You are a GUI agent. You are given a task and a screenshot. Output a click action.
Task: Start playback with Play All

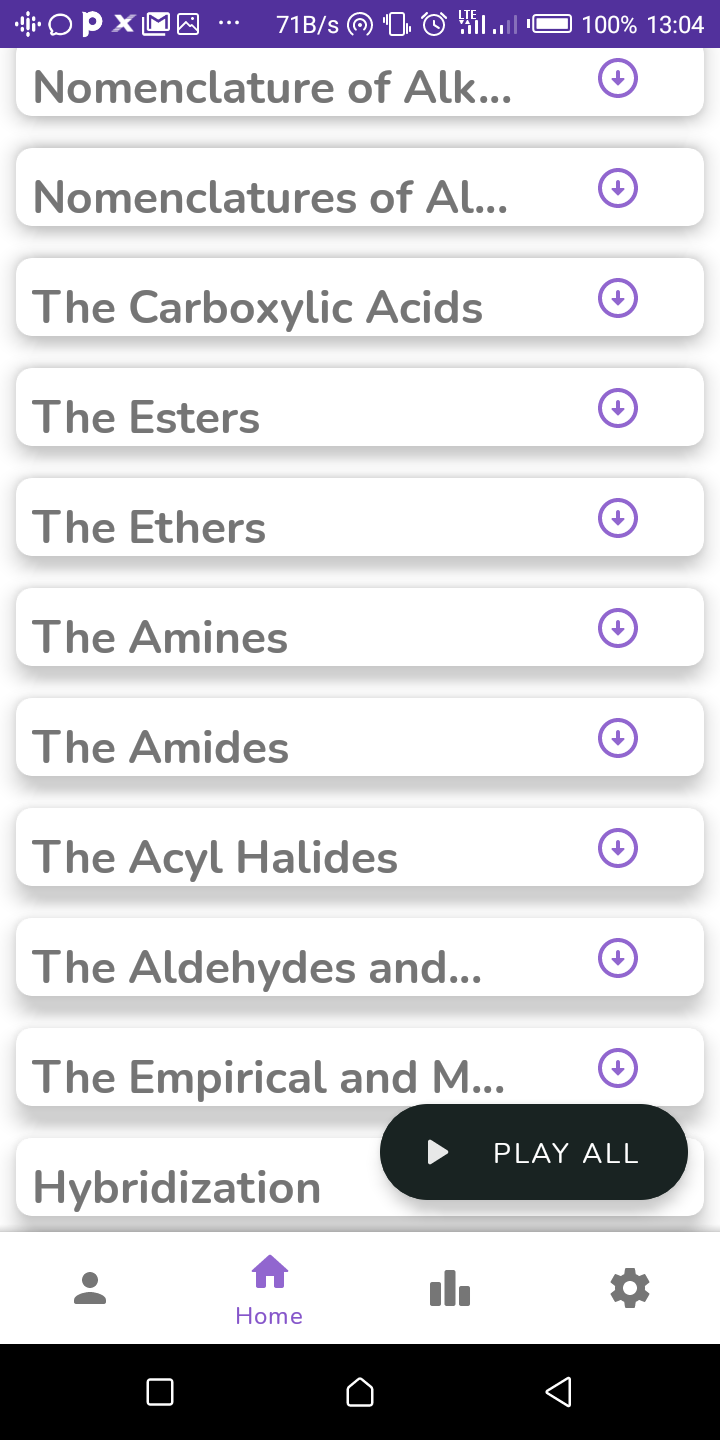pos(534,1153)
